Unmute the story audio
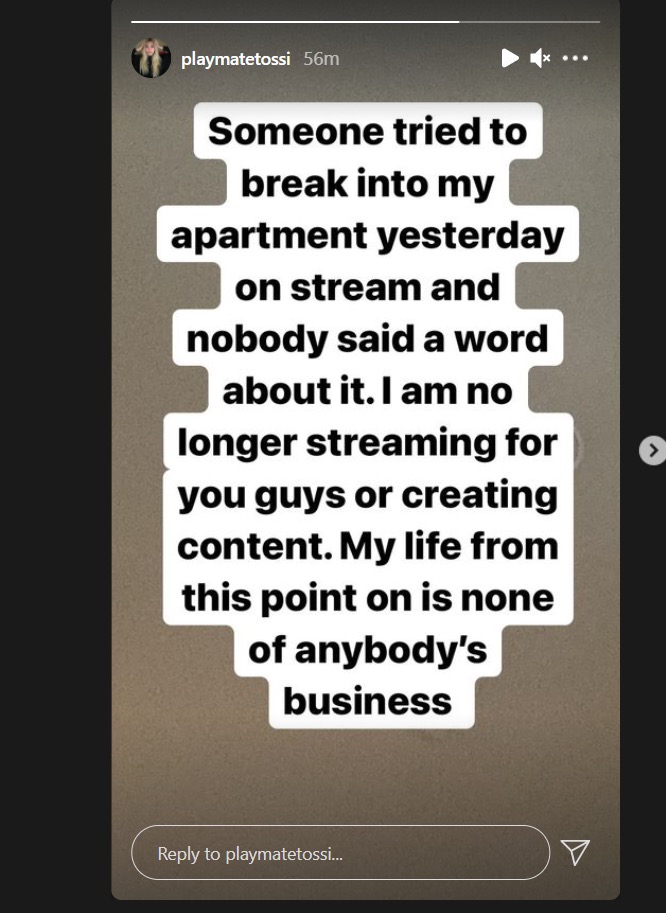Screen dimensions: 666x913 (x=540, y=58)
